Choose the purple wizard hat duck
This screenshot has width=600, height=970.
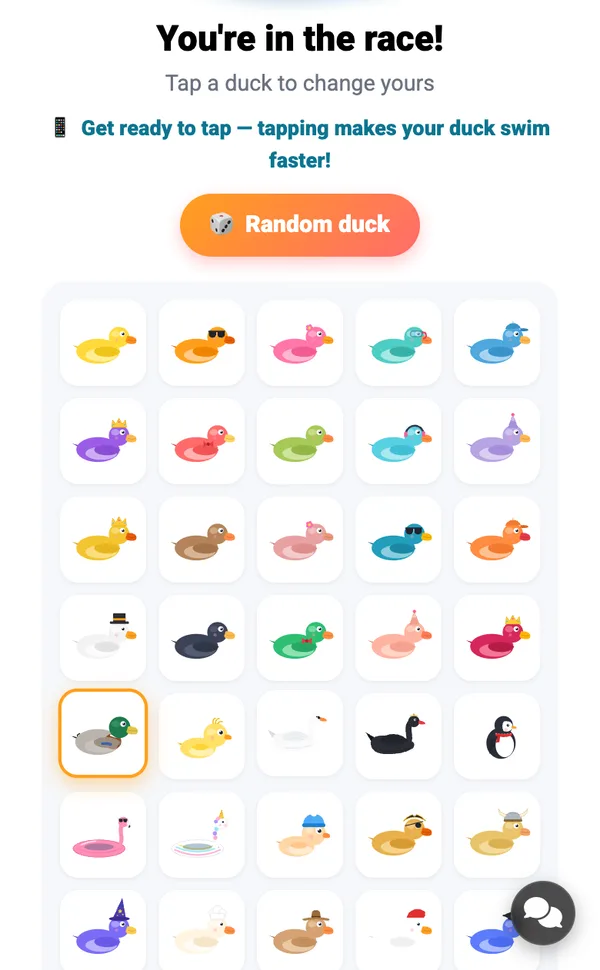click(103, 930)
